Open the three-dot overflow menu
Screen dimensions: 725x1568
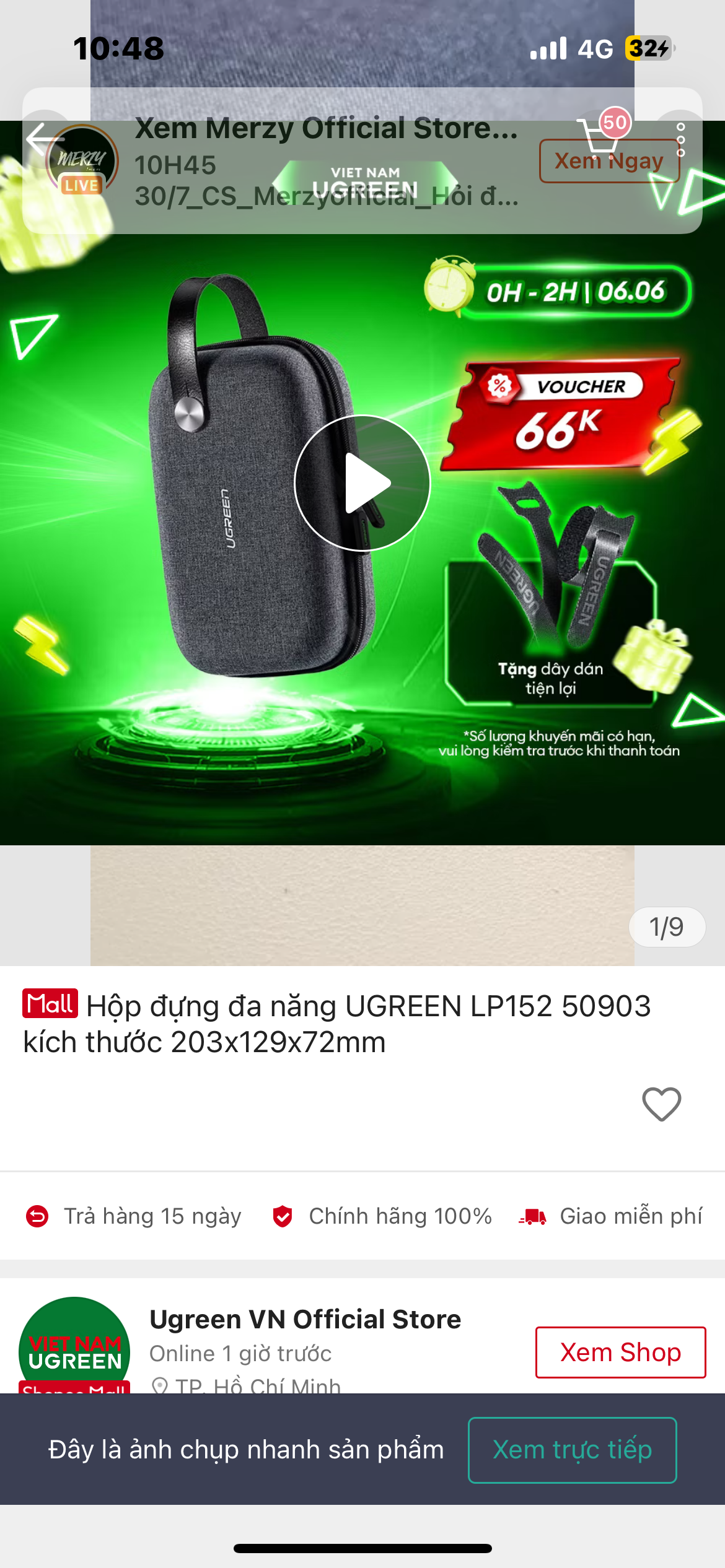click(x=680, y=140)
